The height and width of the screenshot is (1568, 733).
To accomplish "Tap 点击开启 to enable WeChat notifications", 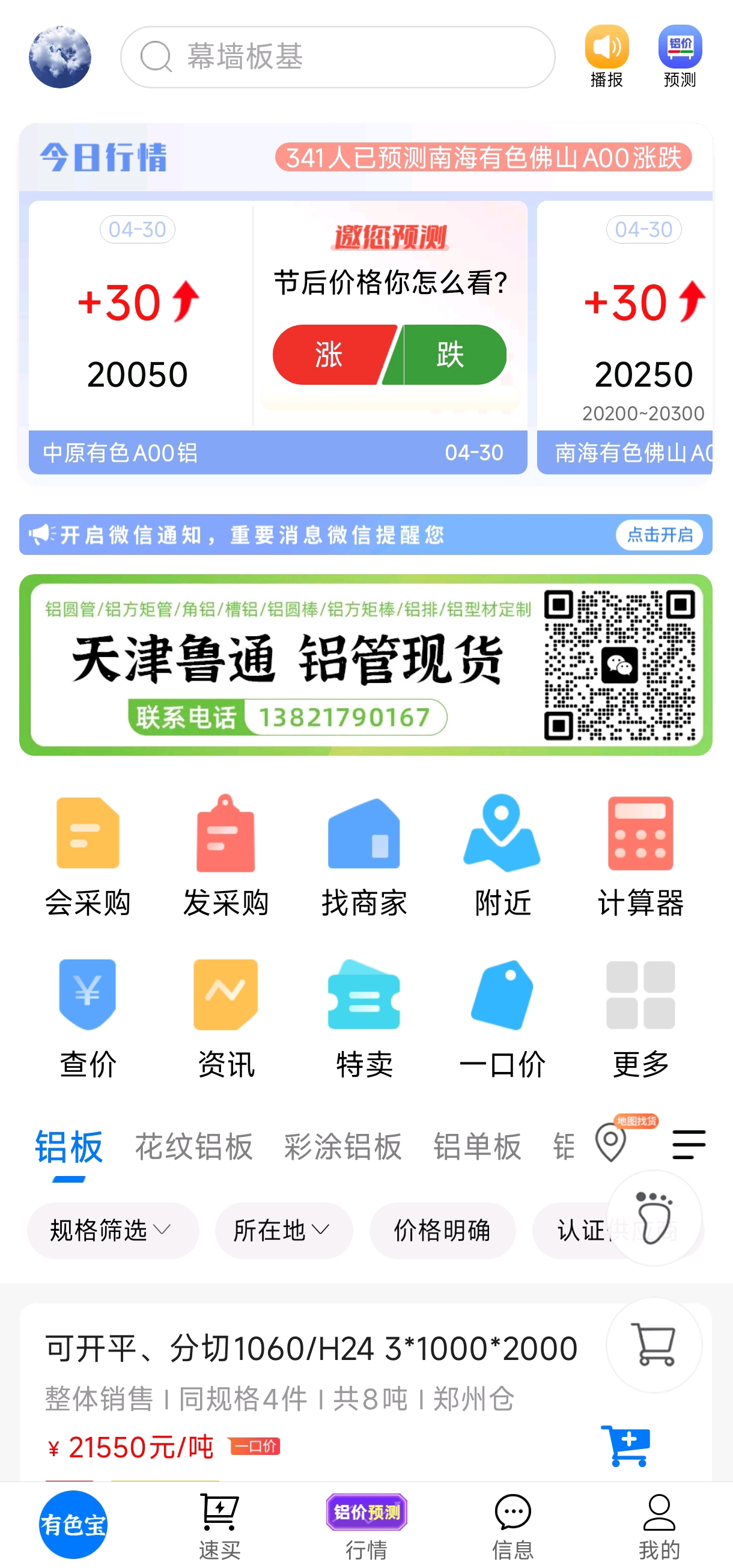I will point(658,534).
